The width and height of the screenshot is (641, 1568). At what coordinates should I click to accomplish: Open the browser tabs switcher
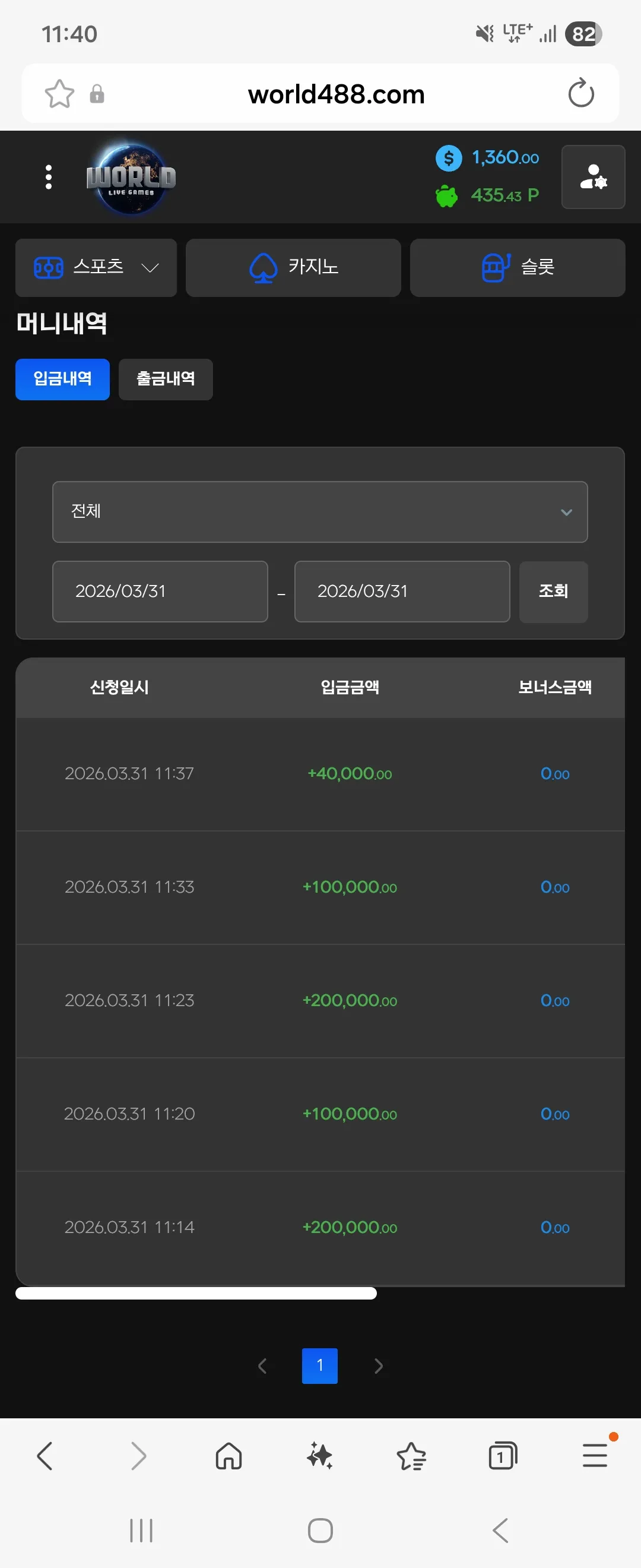[503, 1456]
